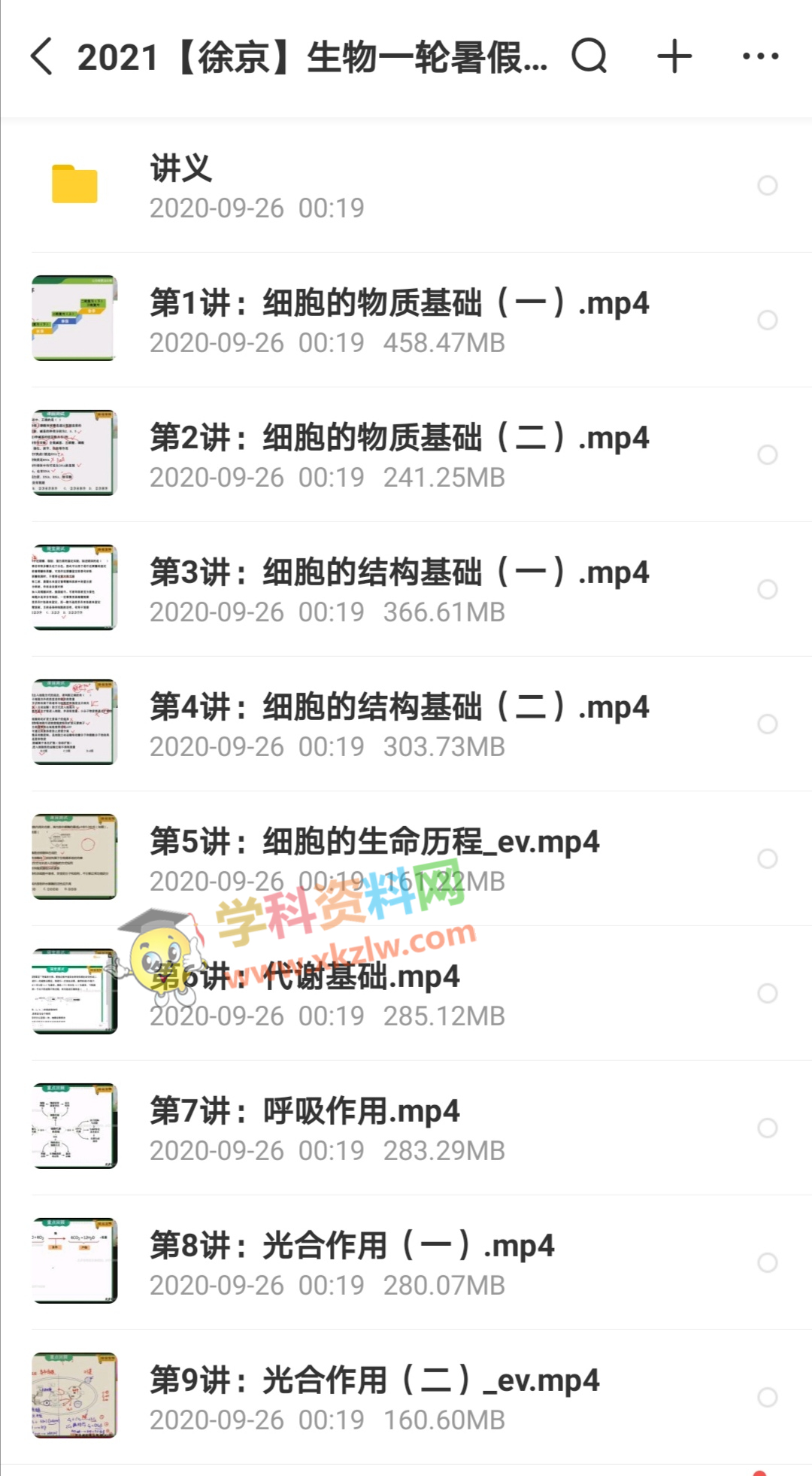The height and width of the screenshot is (1476, 812).
Task: Go back using the top-left arrow
Action: [x=42, y=56]
